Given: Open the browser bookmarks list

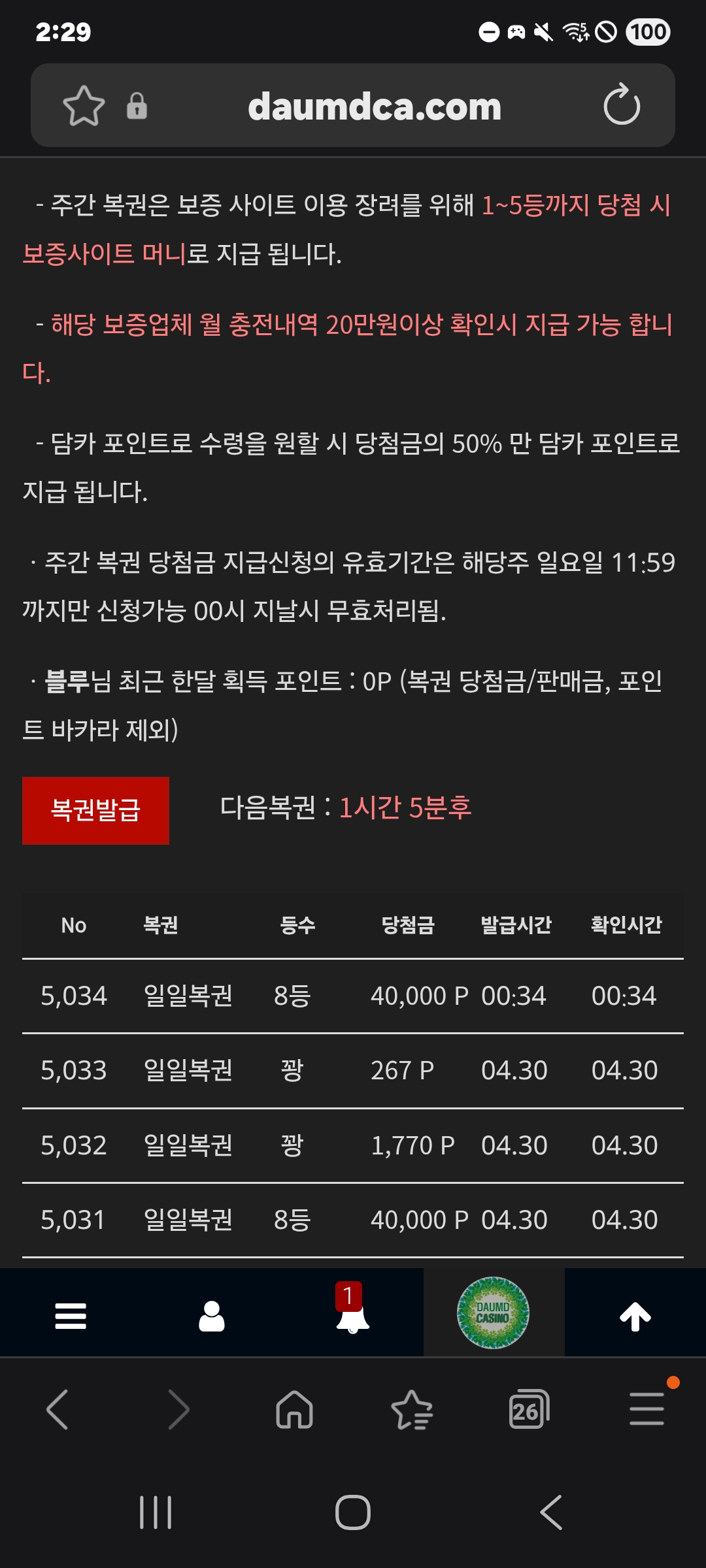Looking at the screenshot, I should click(x=412, y=1410).
